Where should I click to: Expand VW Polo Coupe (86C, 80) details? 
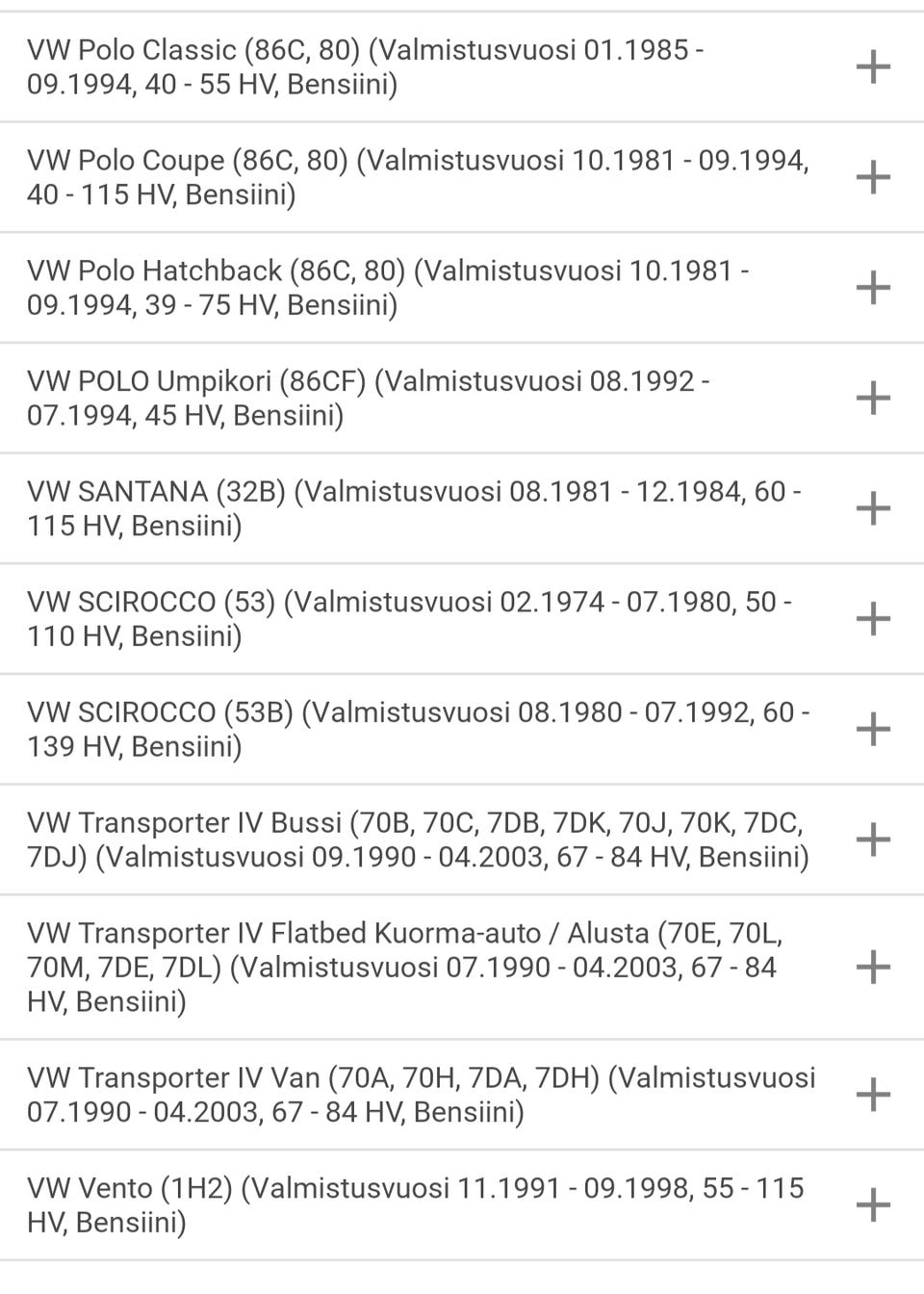(872, 177)
